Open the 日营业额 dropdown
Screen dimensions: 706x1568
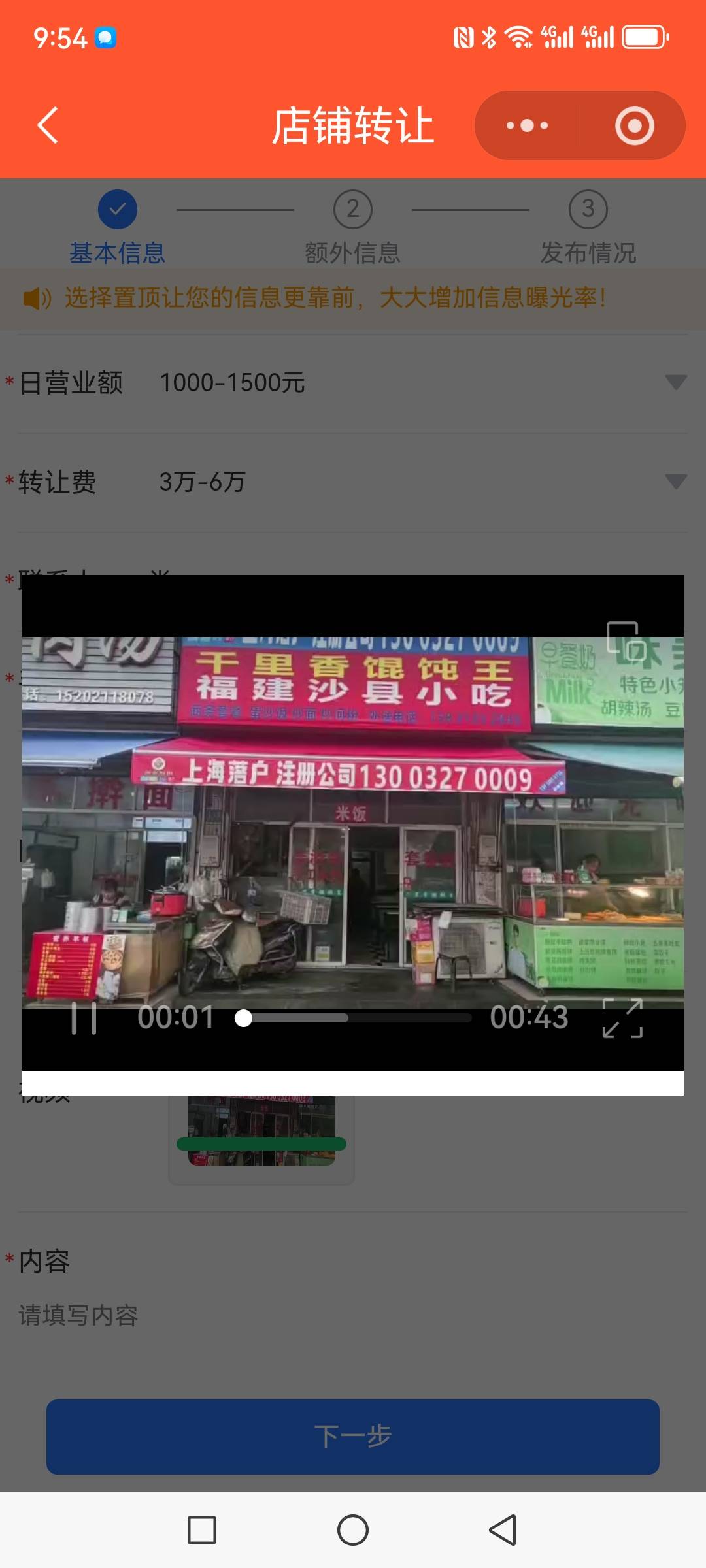675,382
